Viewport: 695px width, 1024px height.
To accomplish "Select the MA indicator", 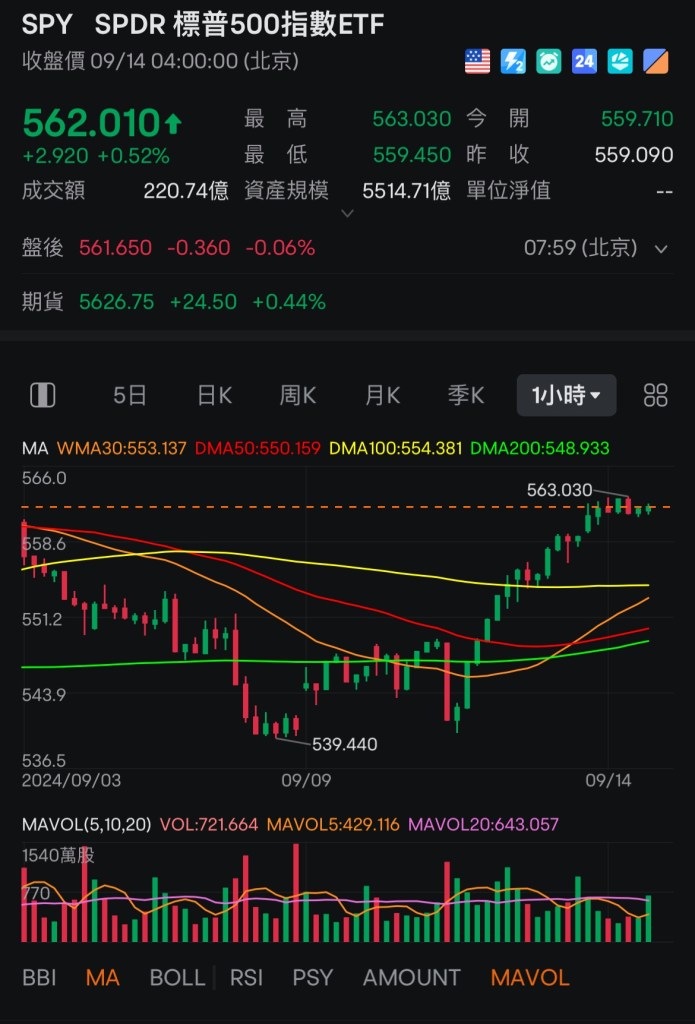I will (103, 978).
